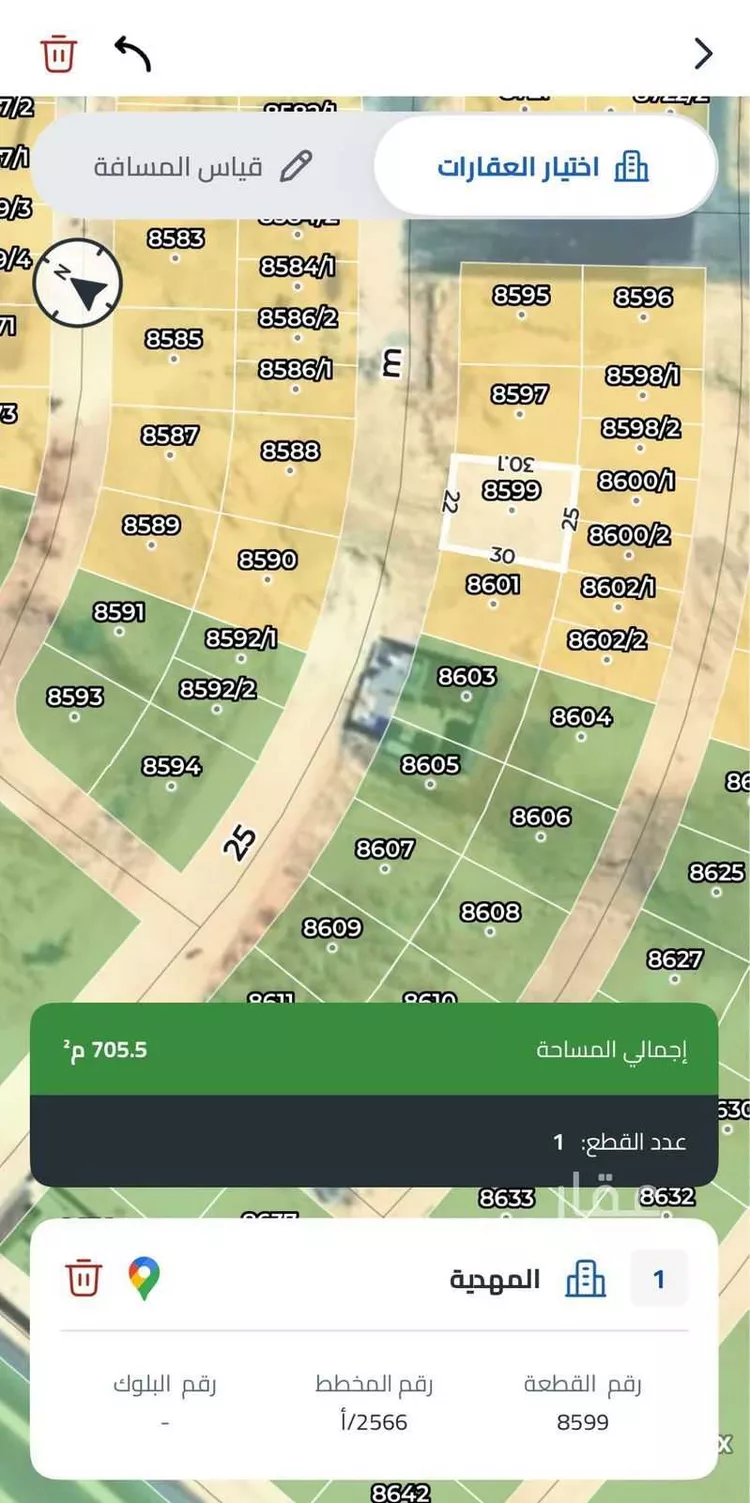The width and height of the screenshot is (750, 1503).
Task: Remove parcel 8599 using the card's trash icon
Action: (x=84, y=1278)
